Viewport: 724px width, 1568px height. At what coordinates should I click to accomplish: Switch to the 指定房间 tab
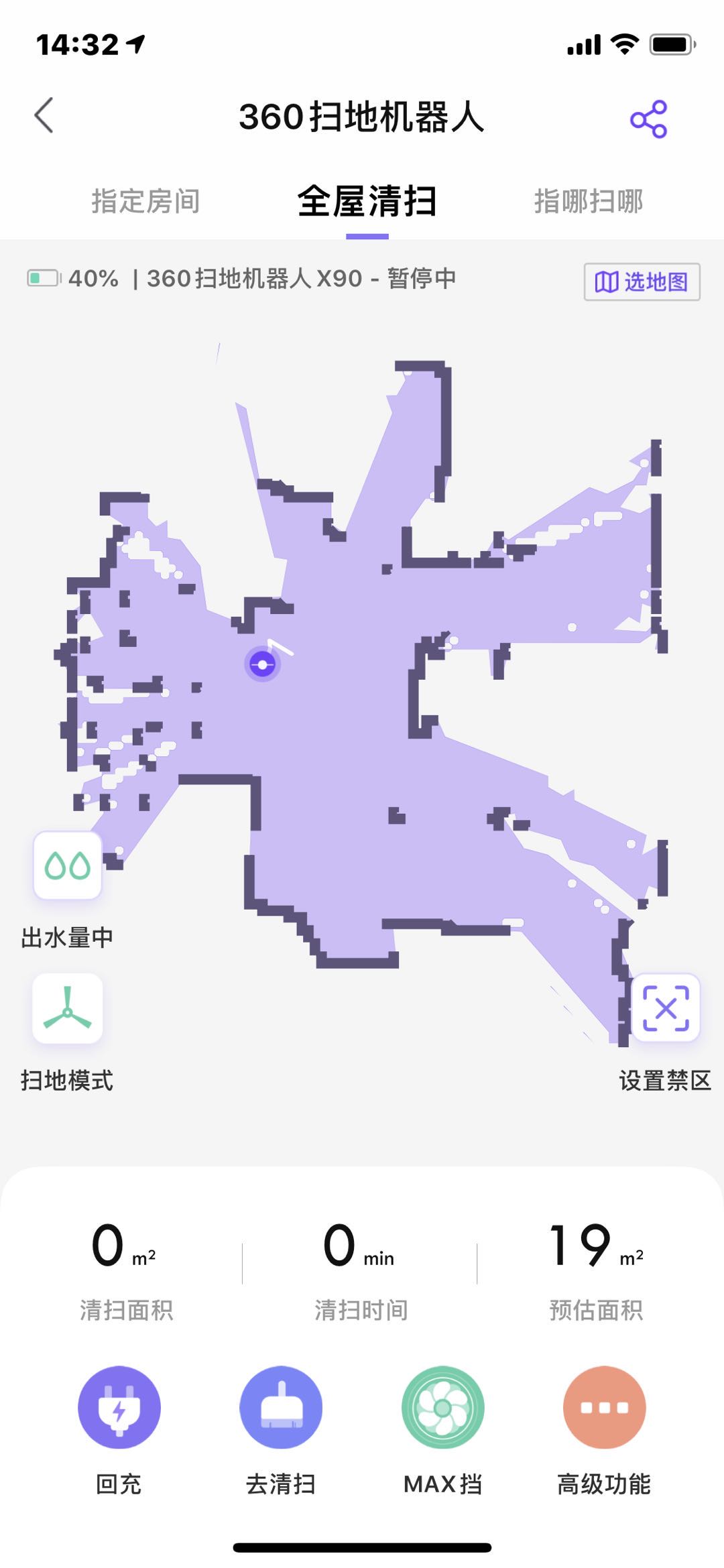click(x=145, y=201)
